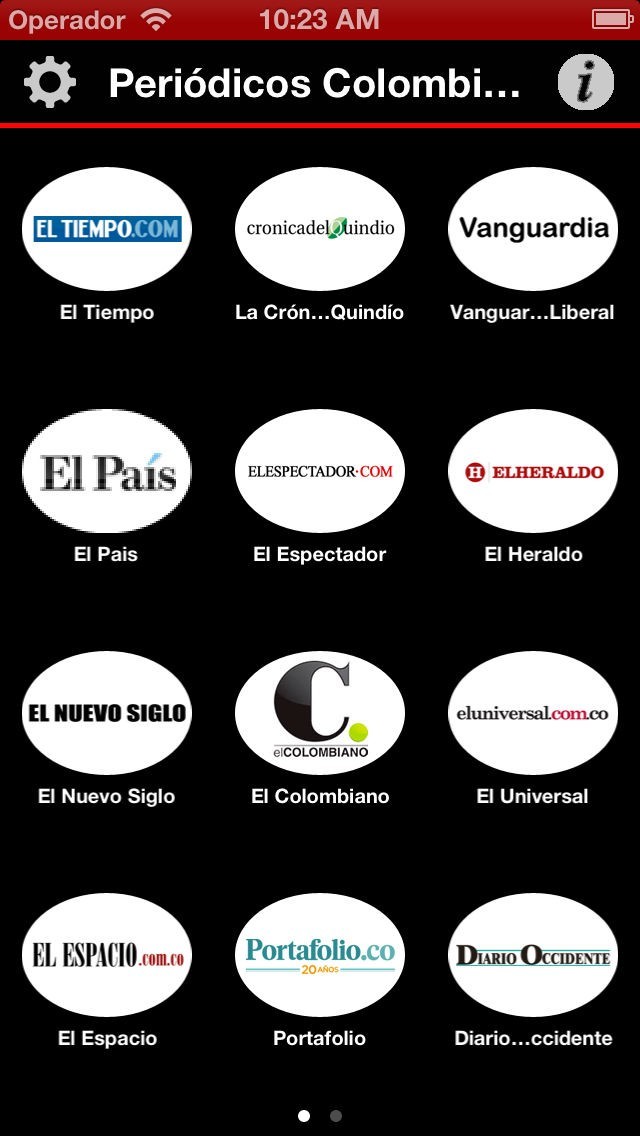
Task: Open El Espacio newspaper
Action: tap(106, 955)
